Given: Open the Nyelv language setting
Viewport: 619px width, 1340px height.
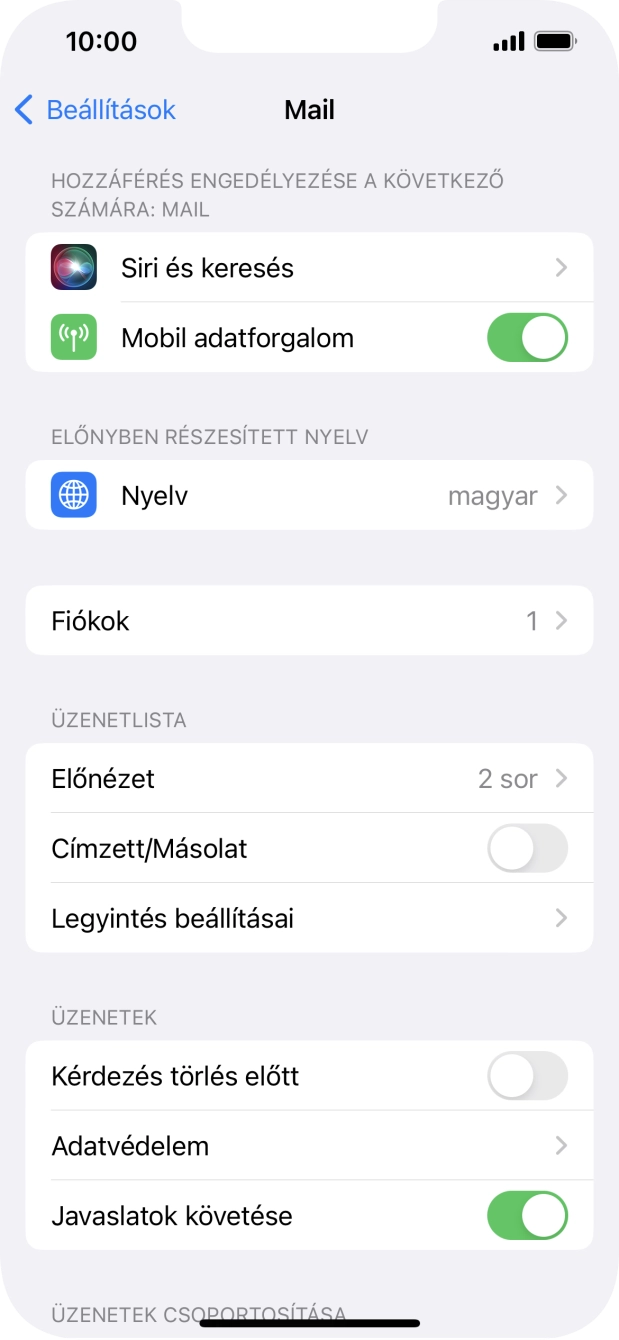Looking at the screenshot, I should pyautogui.click(x=309, y=495).
